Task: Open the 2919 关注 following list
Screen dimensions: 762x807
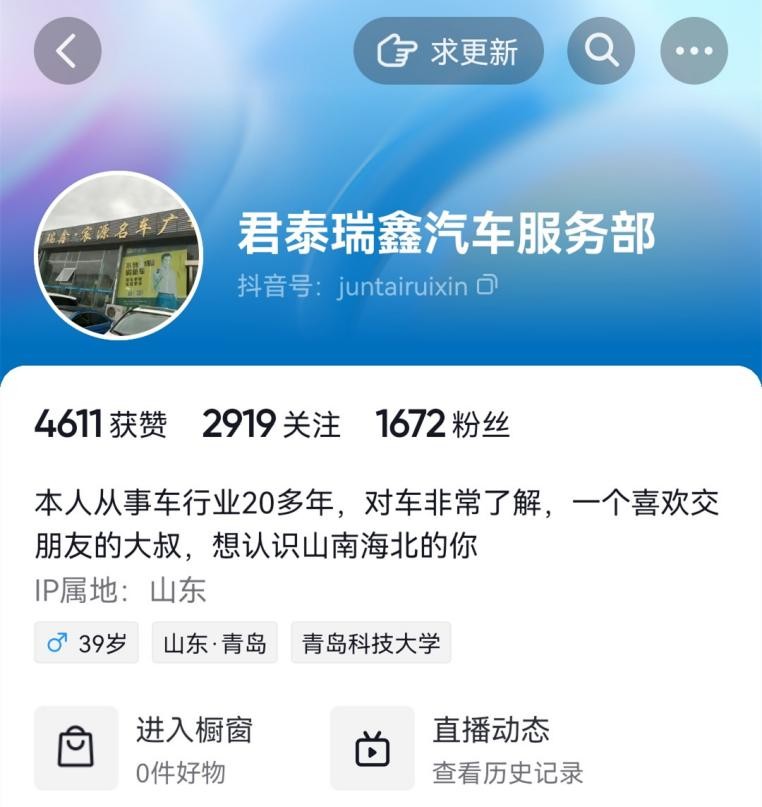Action: pyautogui.click(x=271, y=425)
